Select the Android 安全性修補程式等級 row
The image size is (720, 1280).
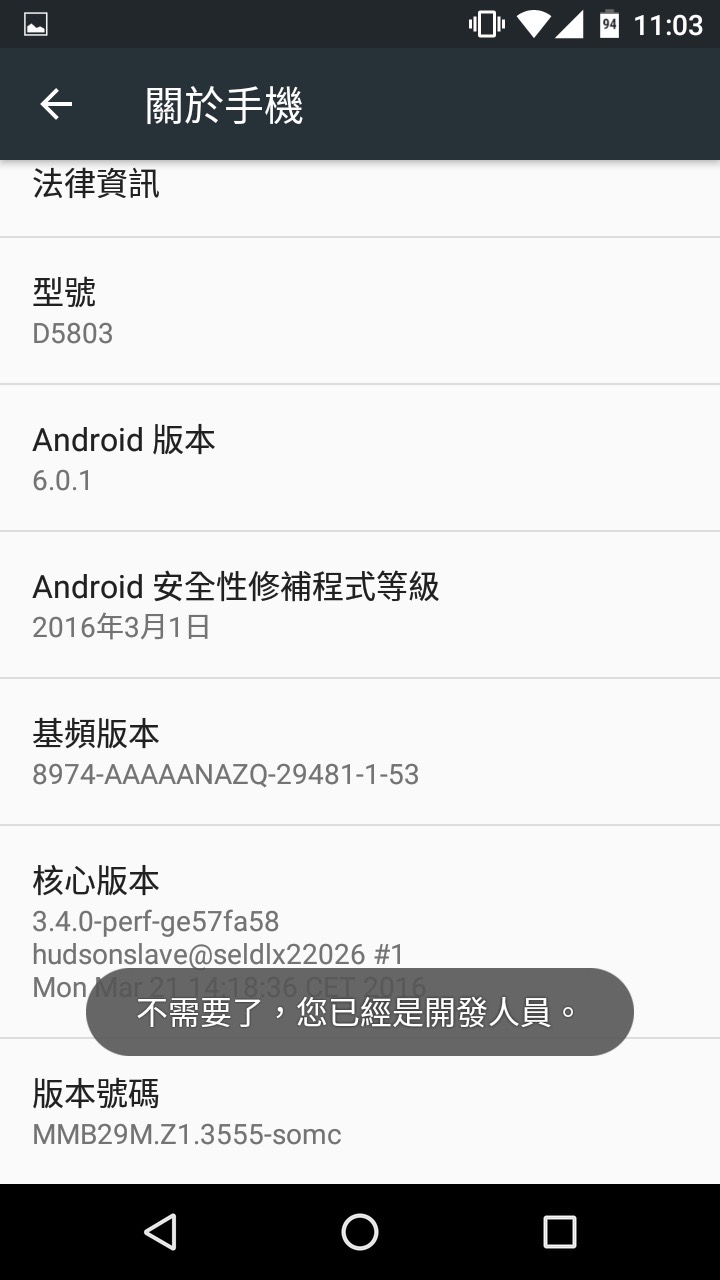pos(360,605)
